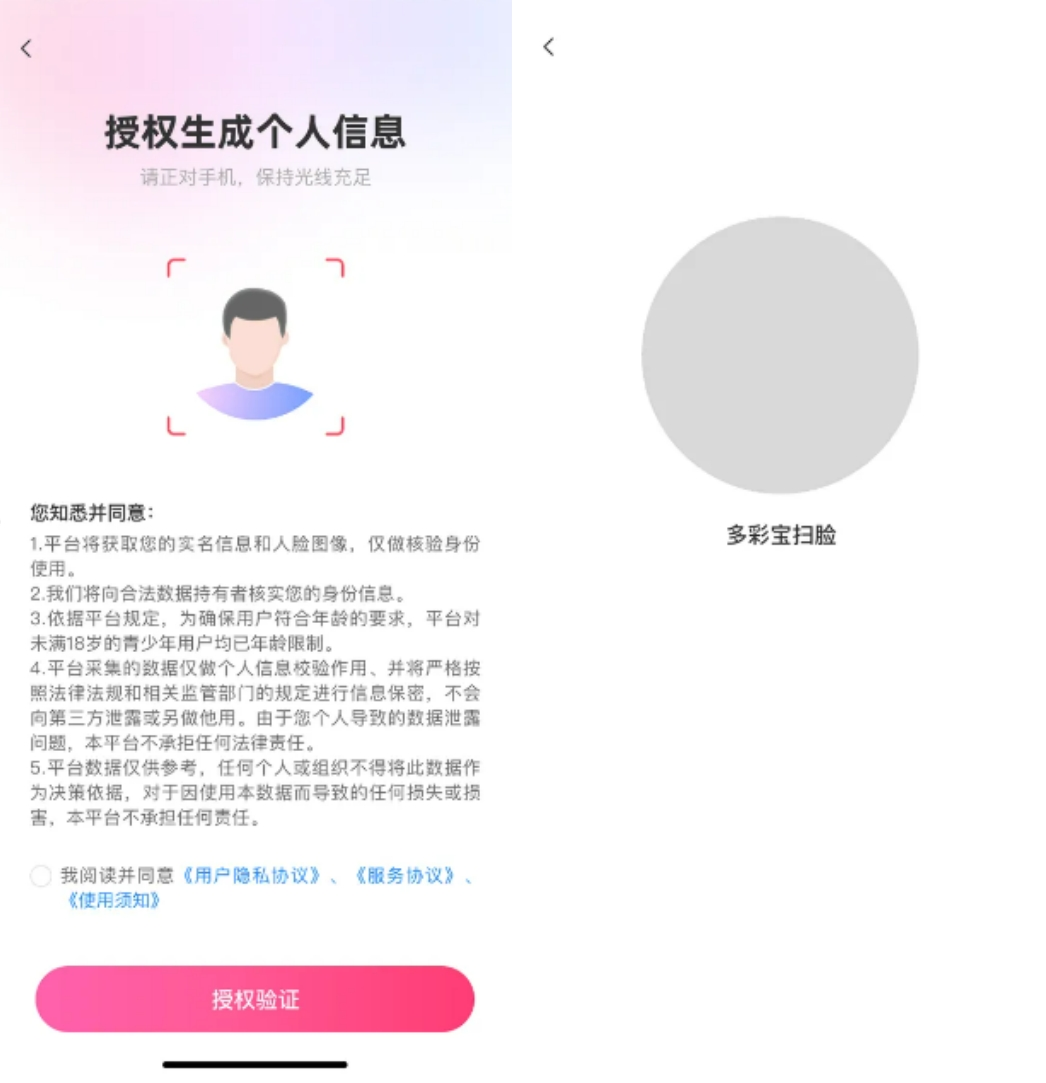The height and width of the screenshot is (1083, 1046).
Task: Tap the 授权验证 button
Action: click(255, 999)
